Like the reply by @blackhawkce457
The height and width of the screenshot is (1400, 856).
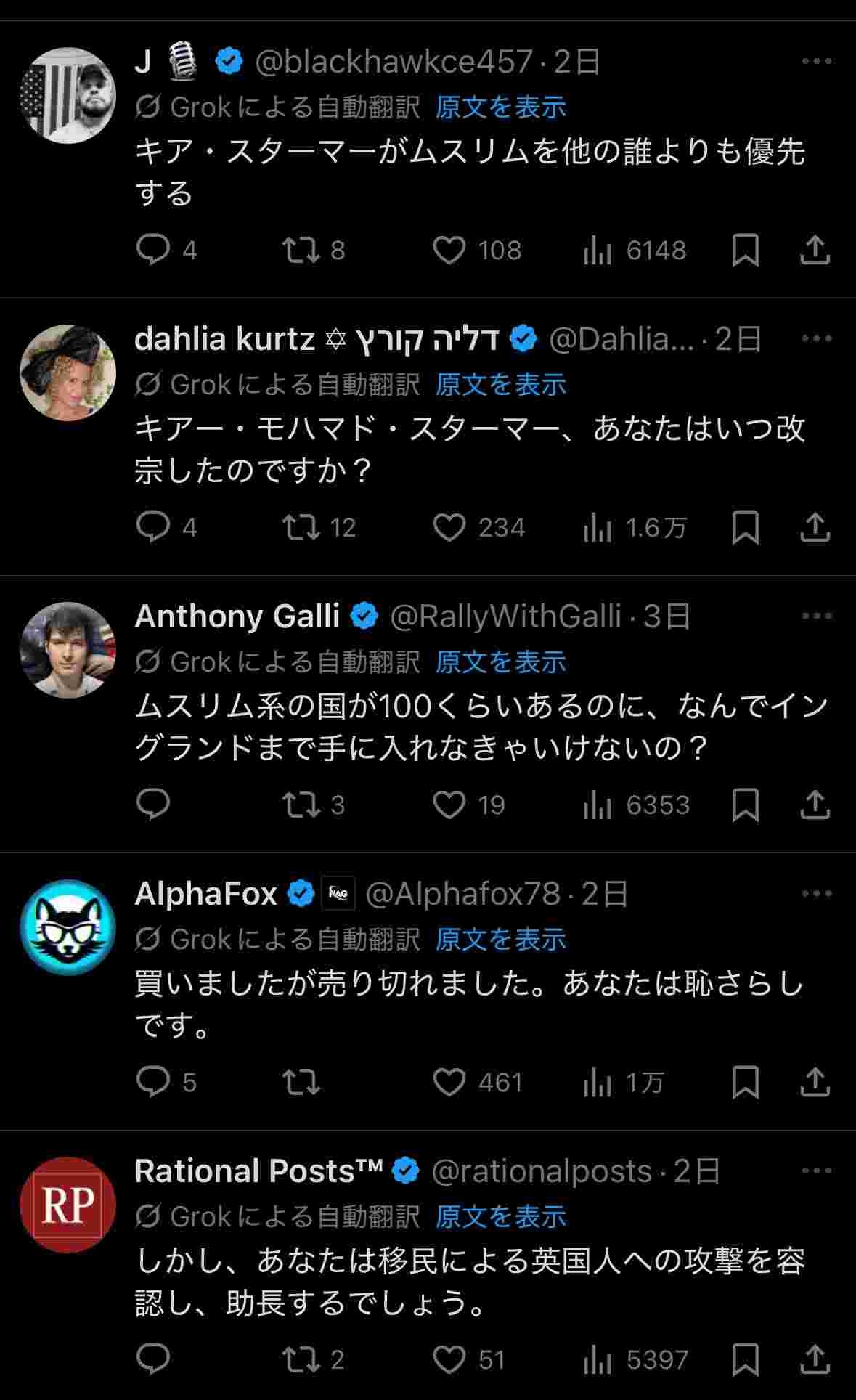(449, 251)
